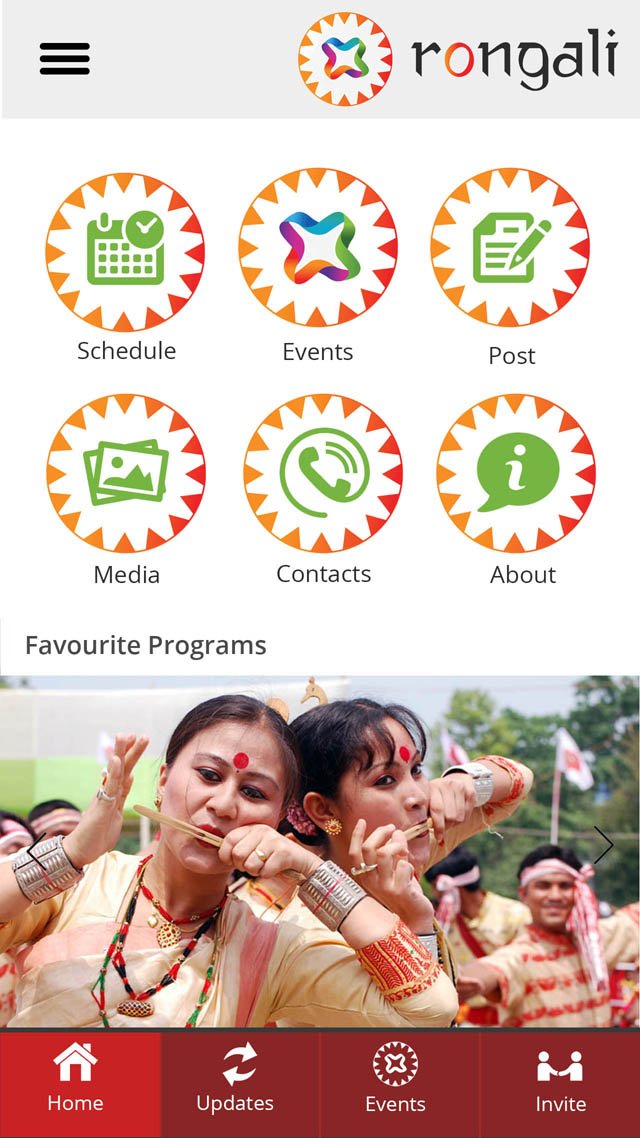Open the Events grid icon

click(318, 248)
